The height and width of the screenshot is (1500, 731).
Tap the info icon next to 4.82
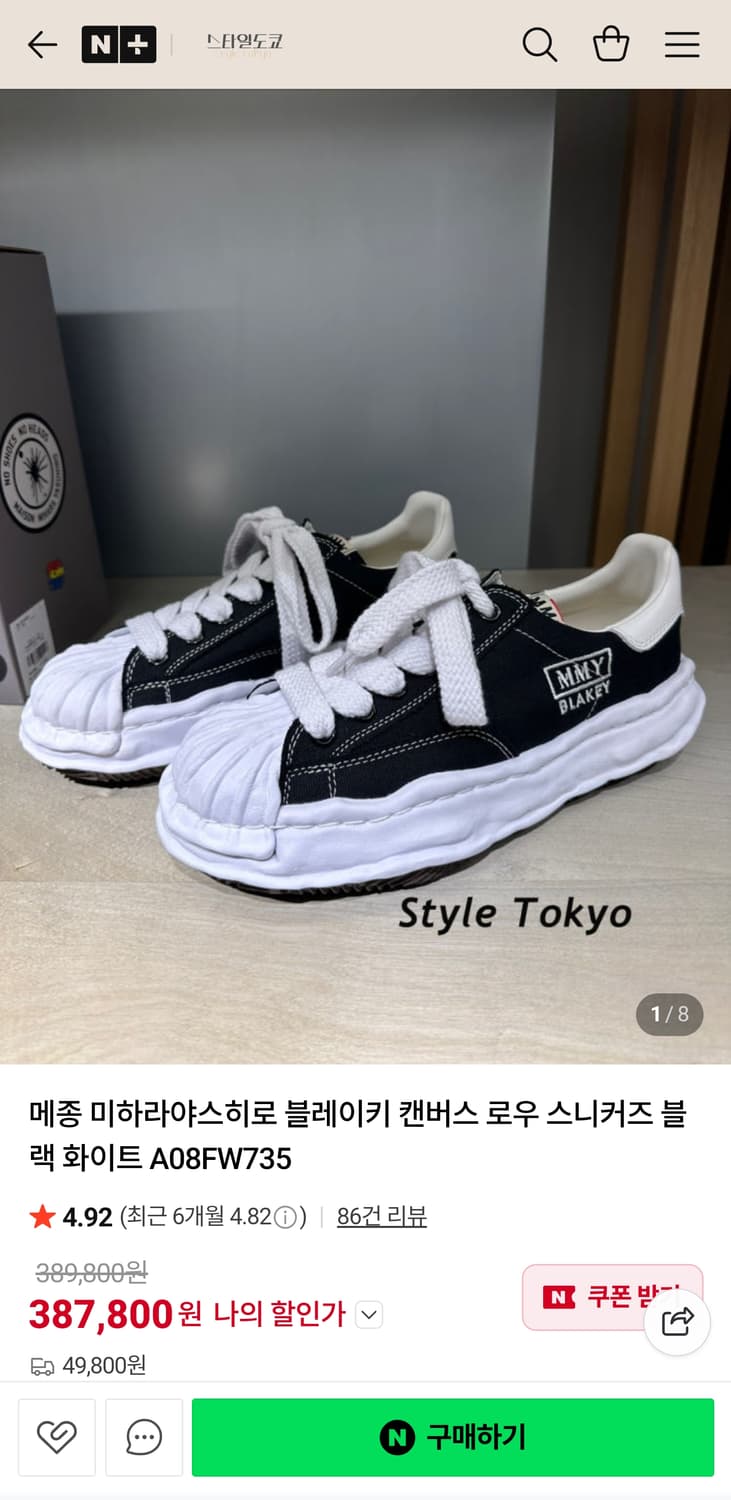point(288,1215)
